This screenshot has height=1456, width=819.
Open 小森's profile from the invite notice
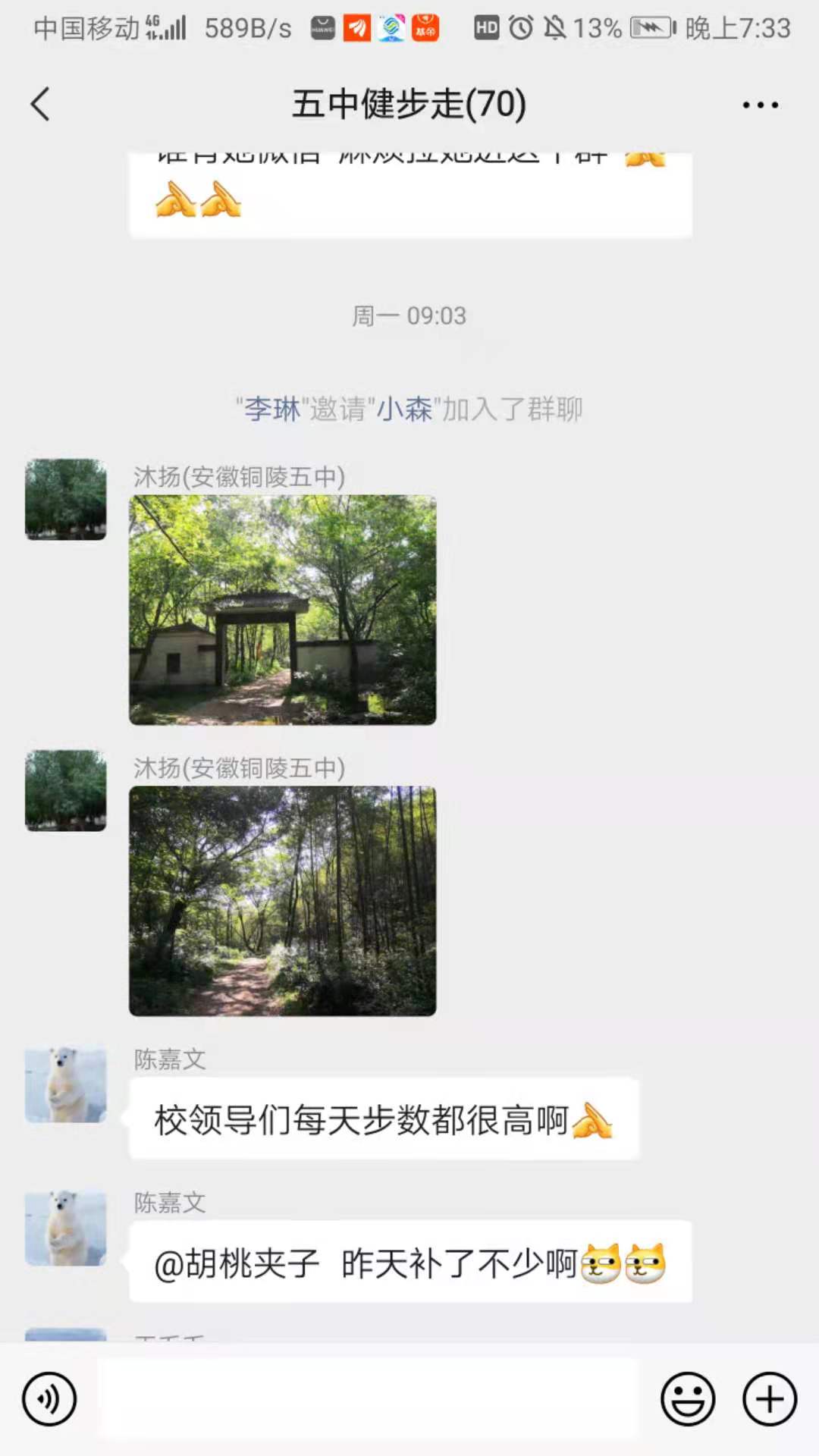405,409
